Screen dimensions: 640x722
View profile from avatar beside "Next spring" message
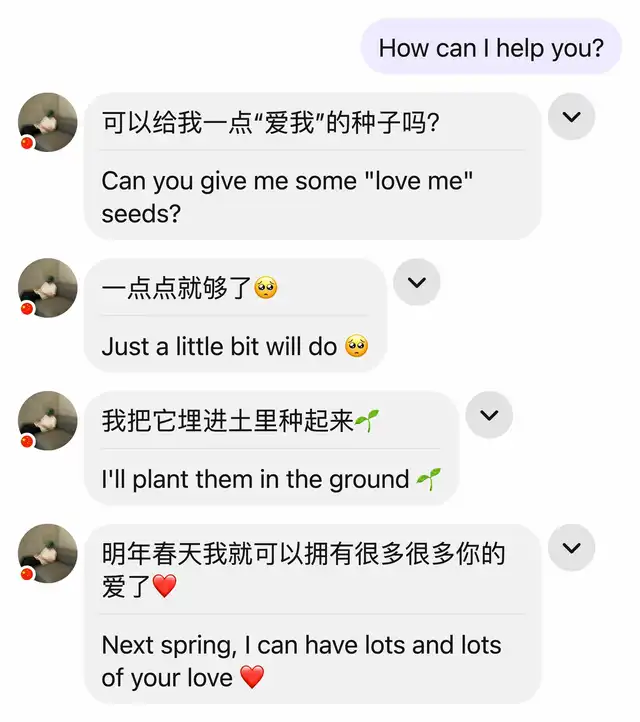[47, 553]
